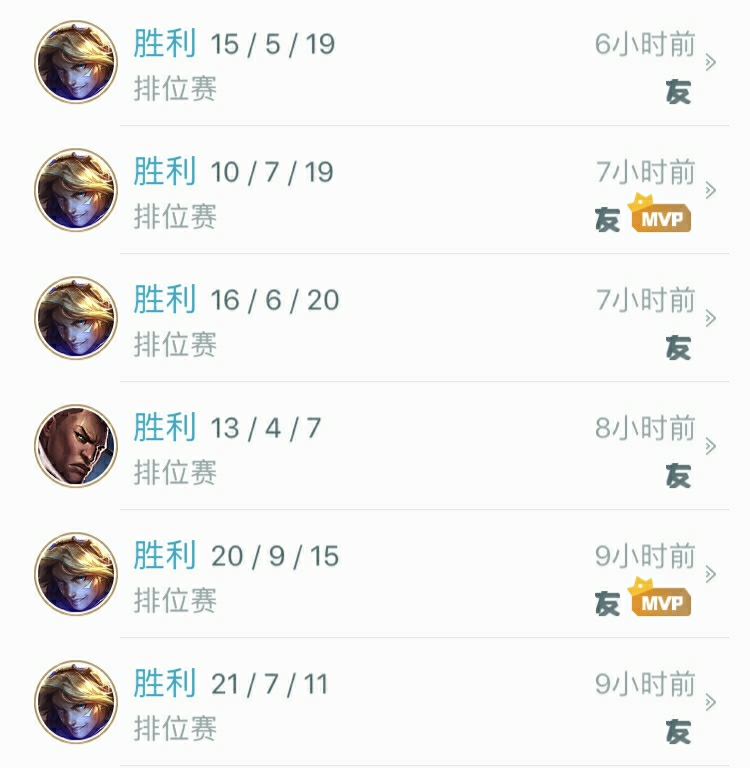Open match details for 16 / 6 / 20

(x=400, y=318)
